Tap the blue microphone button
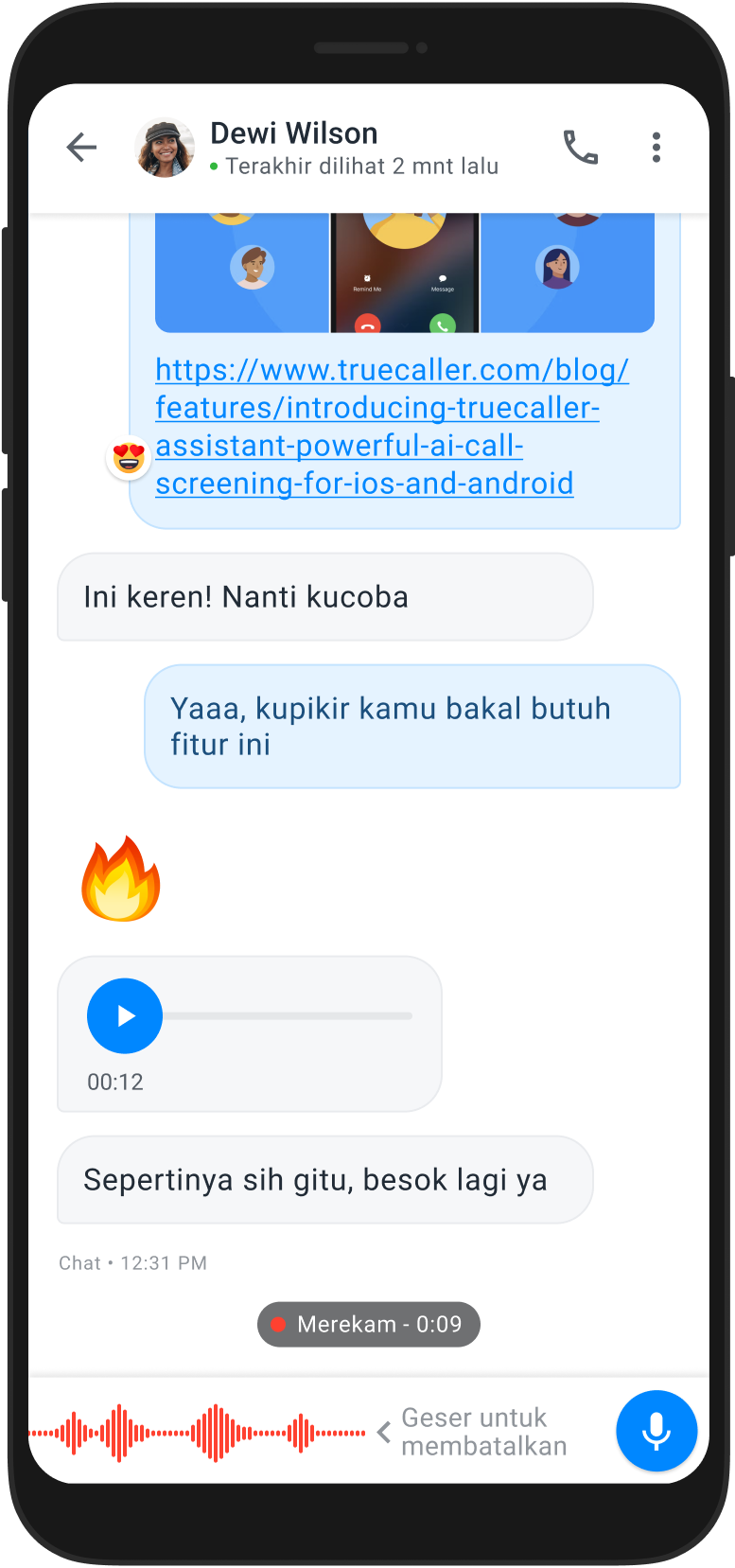 (x=656, y=1431)
